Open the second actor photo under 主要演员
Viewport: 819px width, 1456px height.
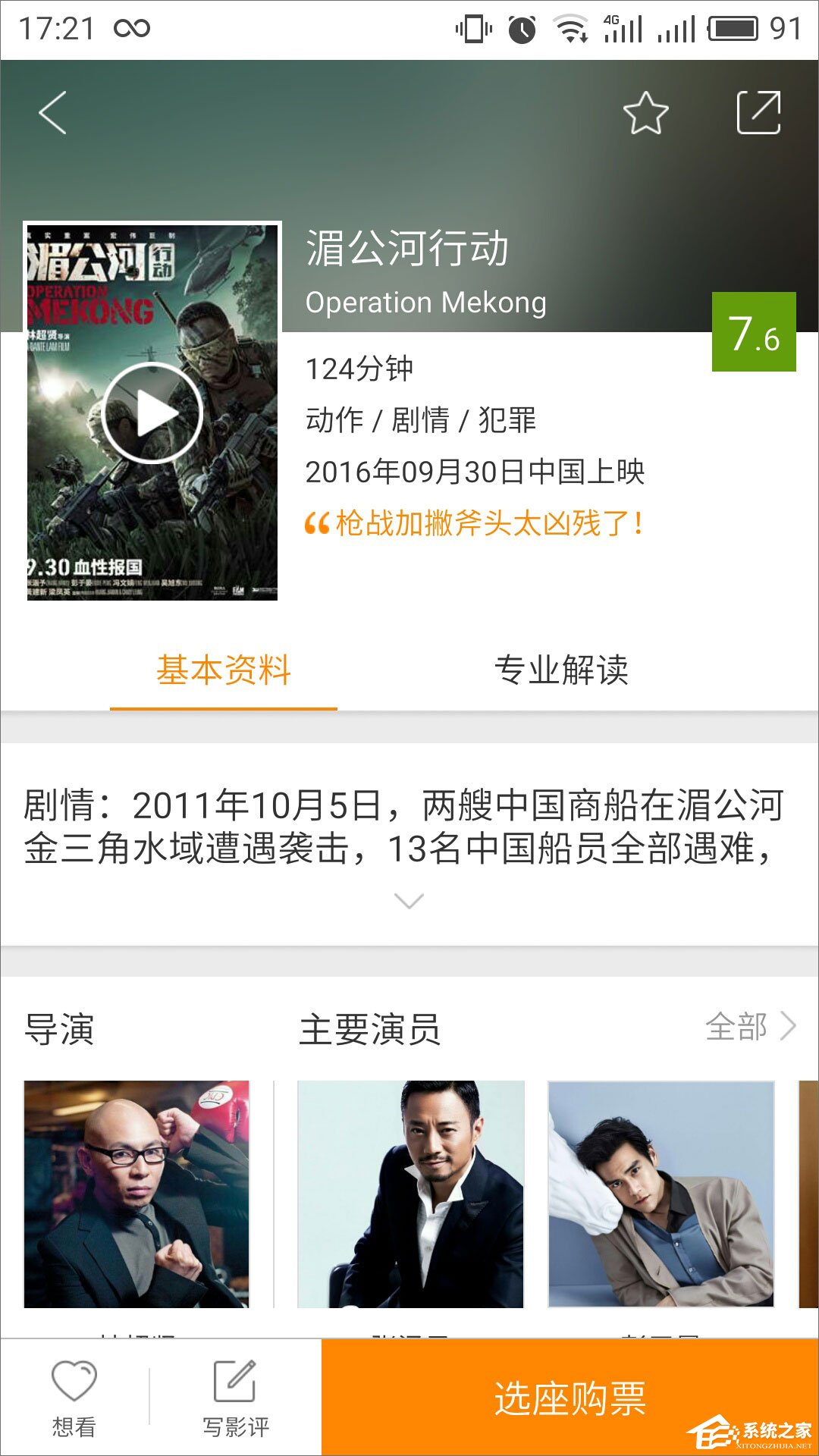(x=661, y=1194)
